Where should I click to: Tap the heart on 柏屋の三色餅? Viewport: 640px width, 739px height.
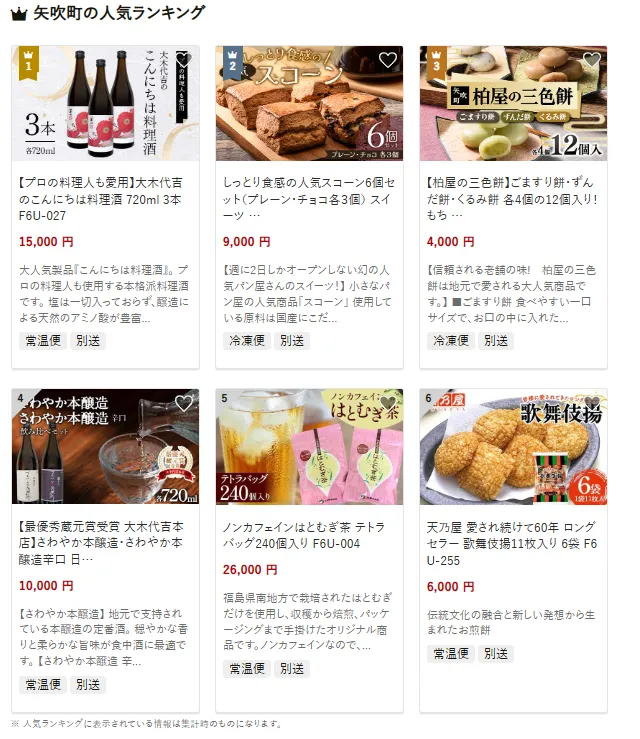(591, 60)
